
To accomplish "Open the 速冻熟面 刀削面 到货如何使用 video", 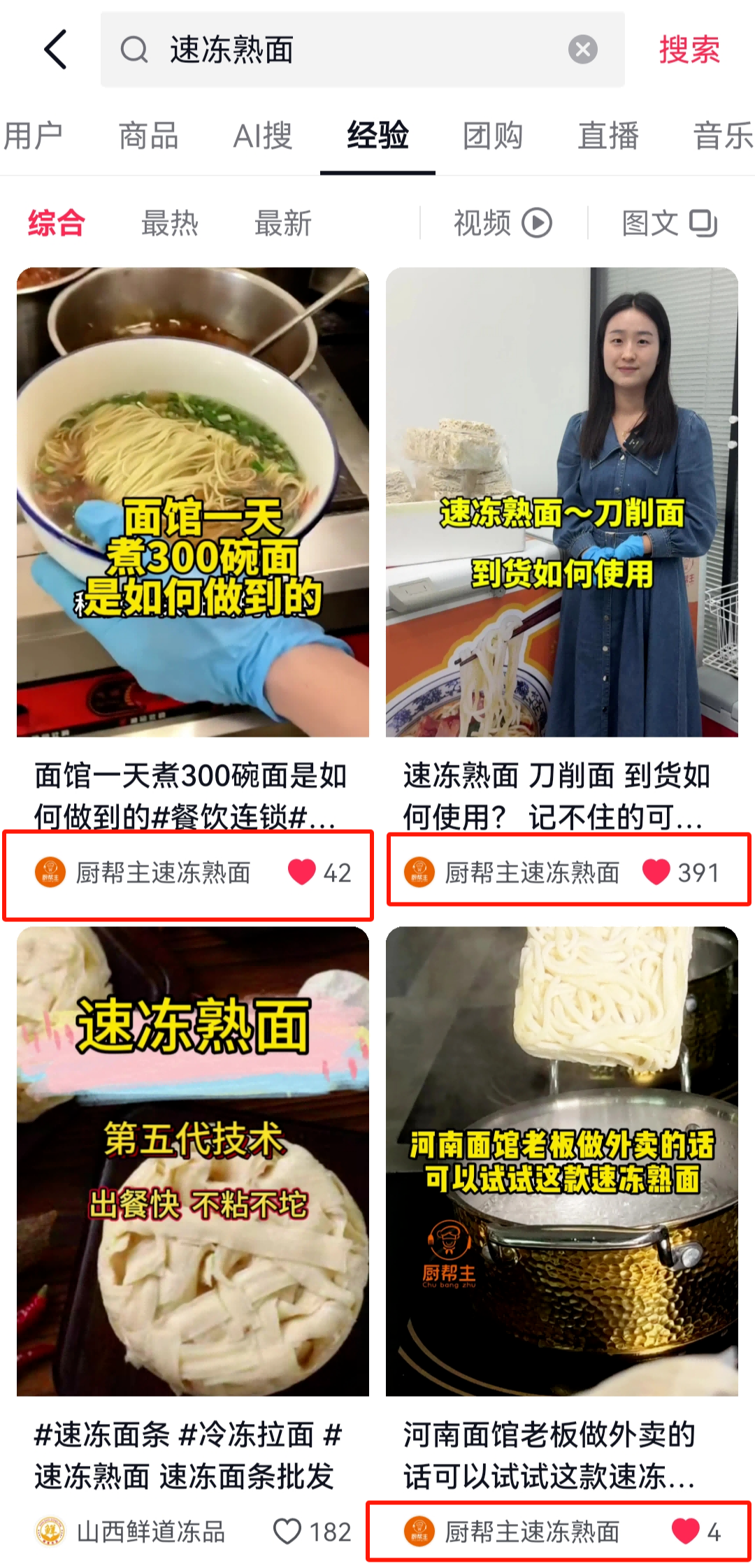I will (562, 502).
